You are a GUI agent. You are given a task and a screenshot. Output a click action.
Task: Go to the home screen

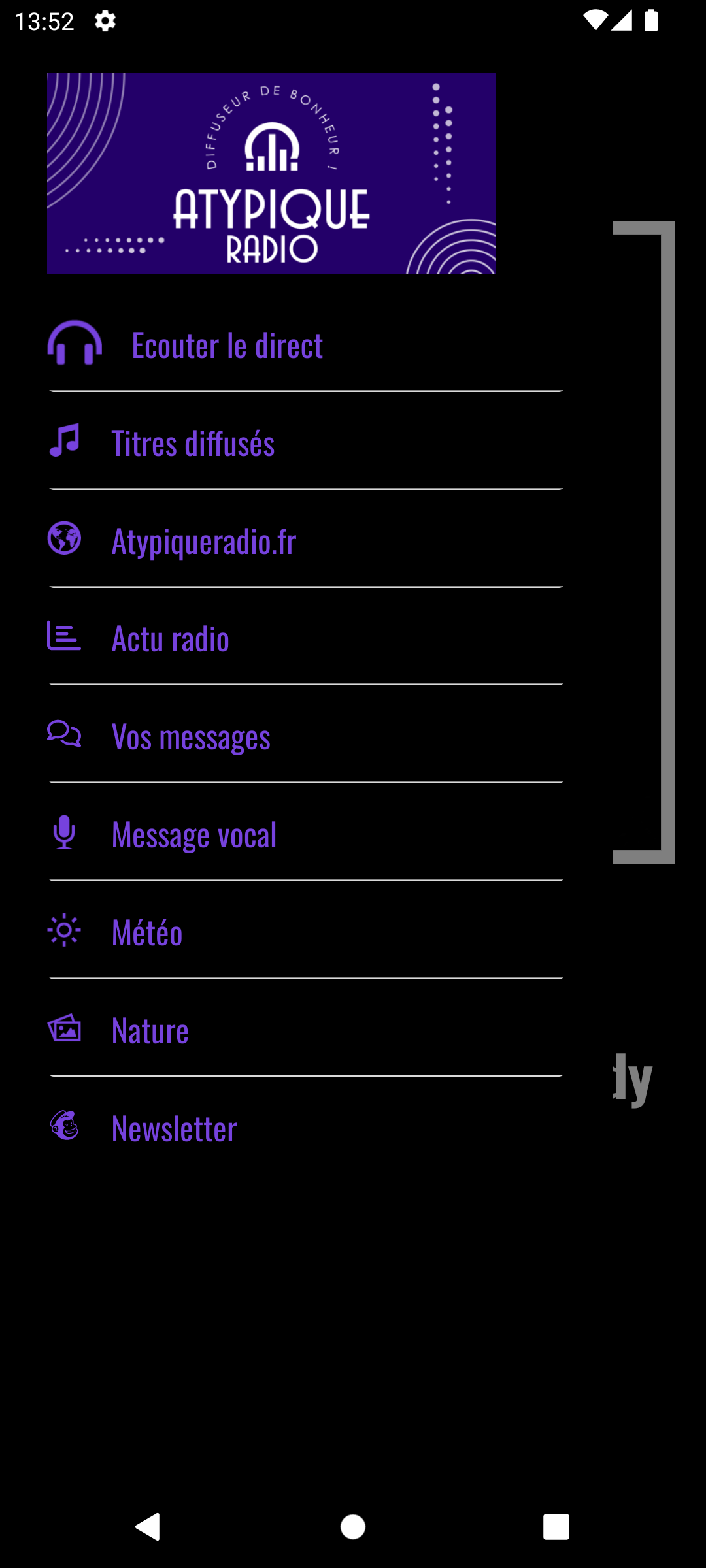[353, 1527]
